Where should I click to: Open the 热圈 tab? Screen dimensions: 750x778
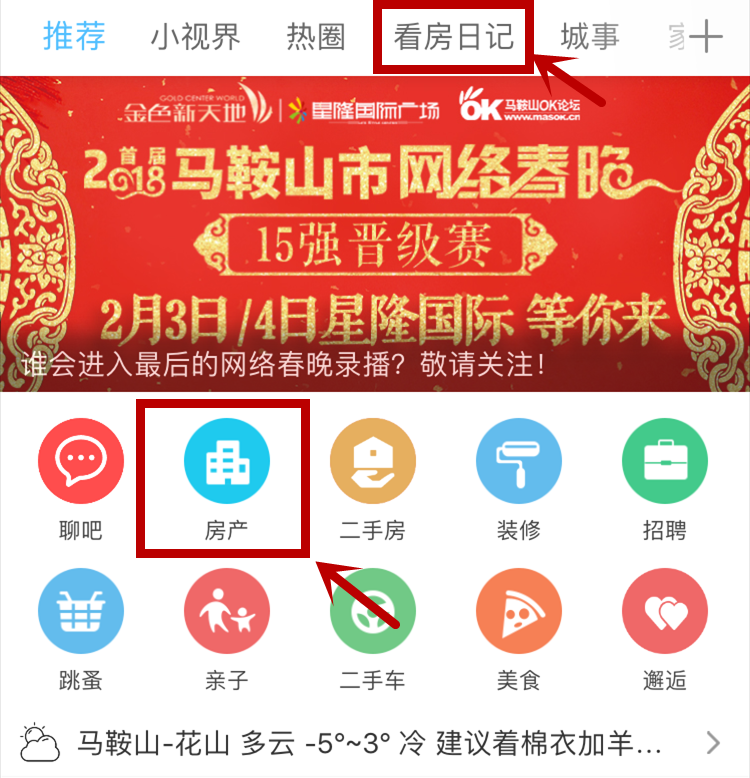pyautogui.click(x=315, y=37)
